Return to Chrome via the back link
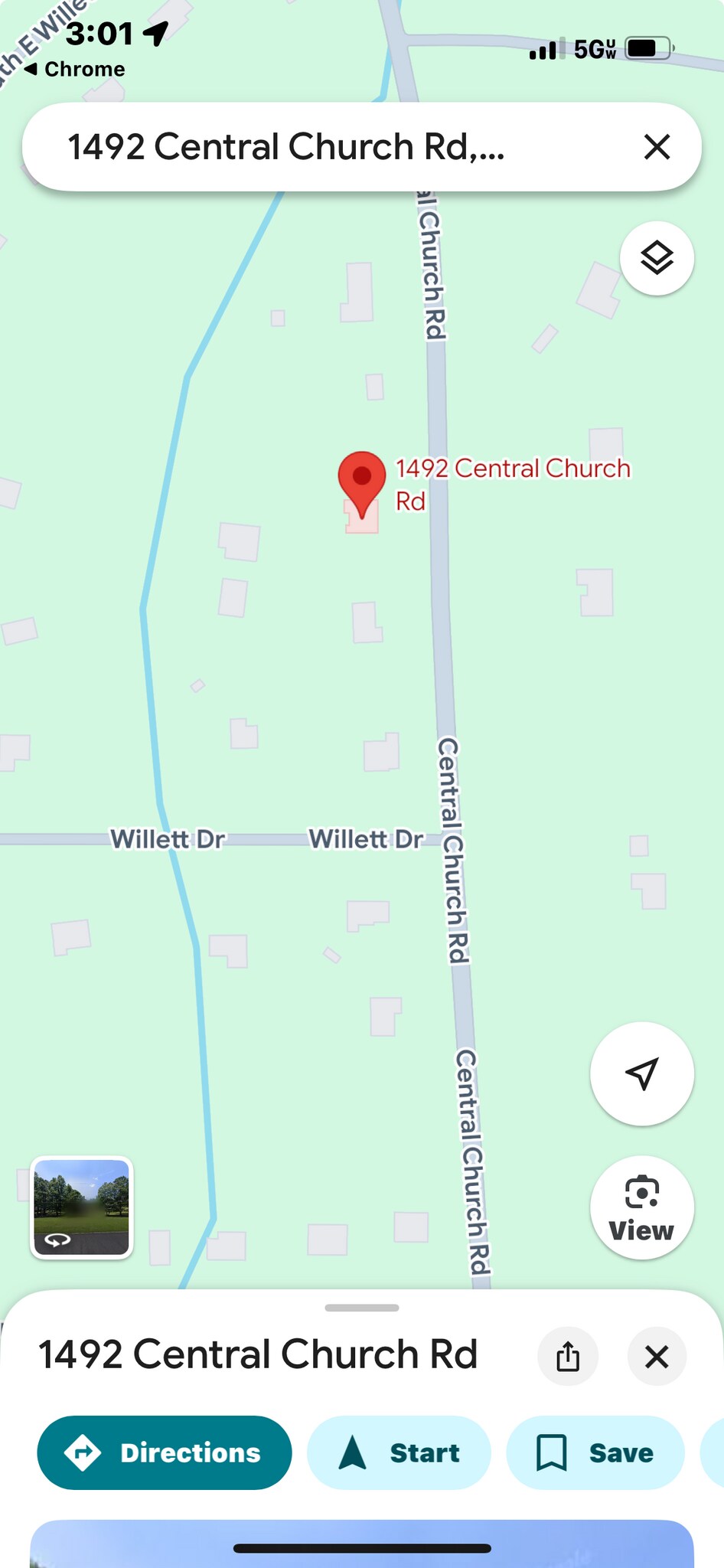Image resolution: width=724 pixels, height=1568 pixels. pyautogui.click(x=75, y=69)
